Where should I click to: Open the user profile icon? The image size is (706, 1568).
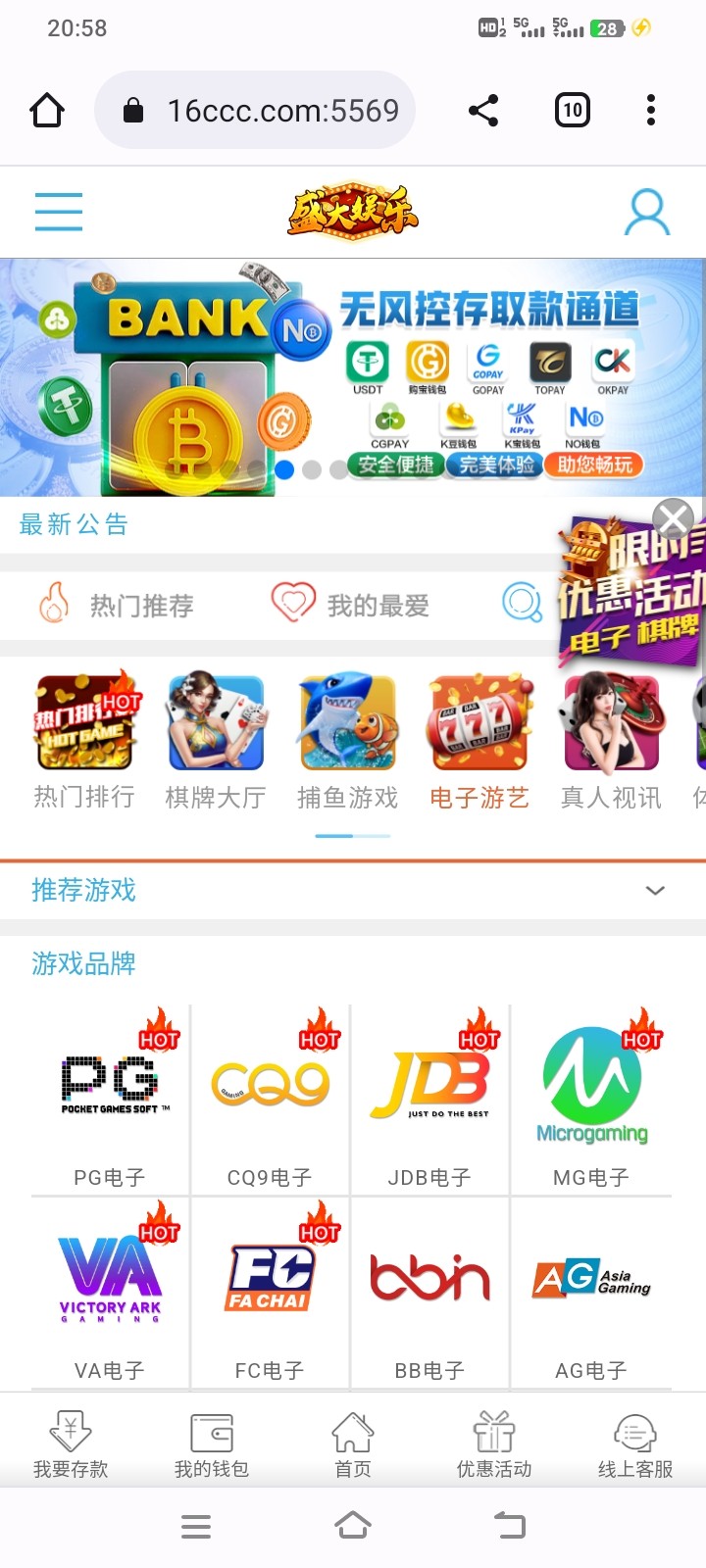(647, 213)
